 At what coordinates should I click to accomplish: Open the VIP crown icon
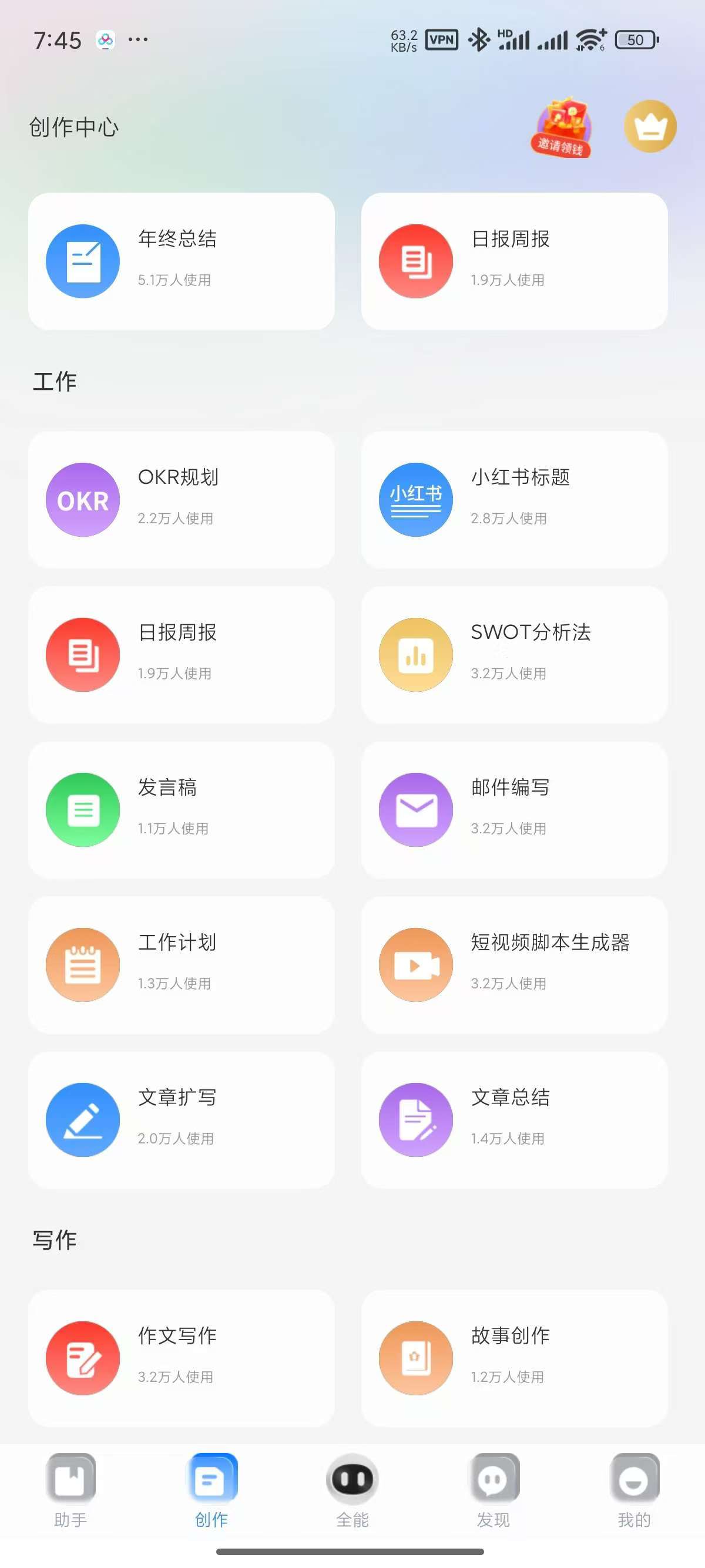[650, 127]
